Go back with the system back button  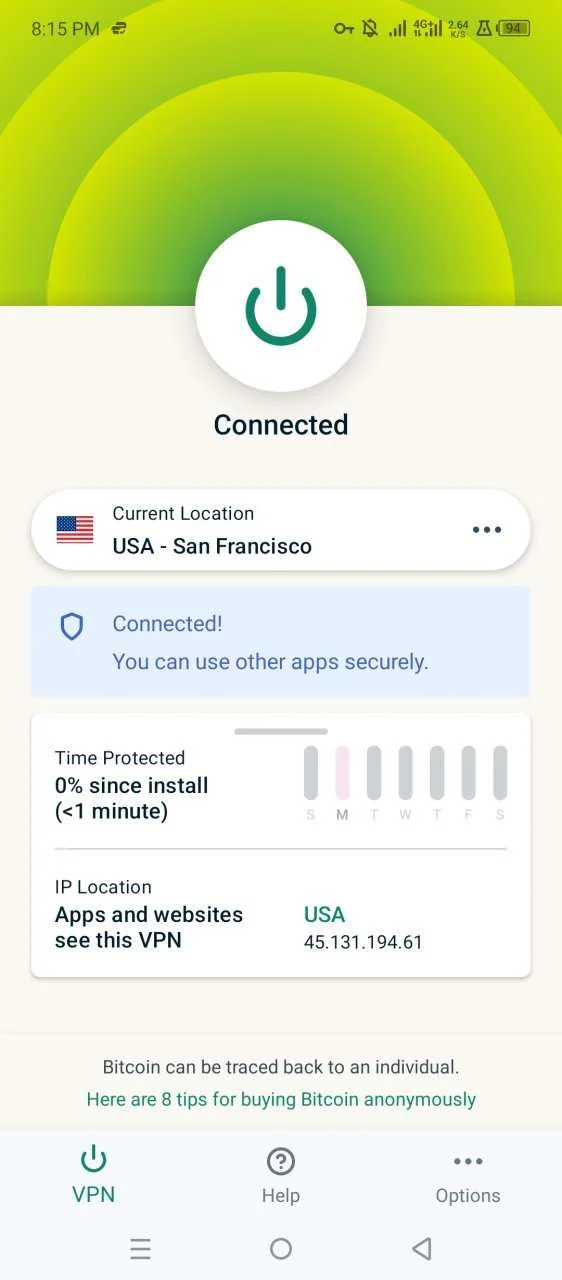click(422, 1248)
